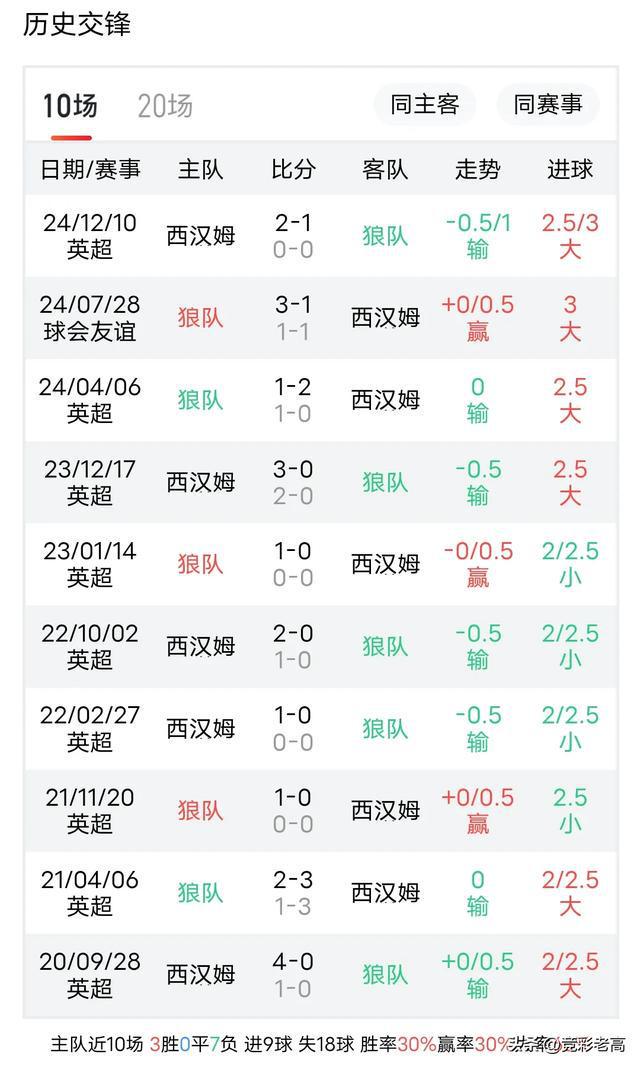Filter by 同赛事
The height and width of the screenshot is (1067, 640).
pos(548,105)
